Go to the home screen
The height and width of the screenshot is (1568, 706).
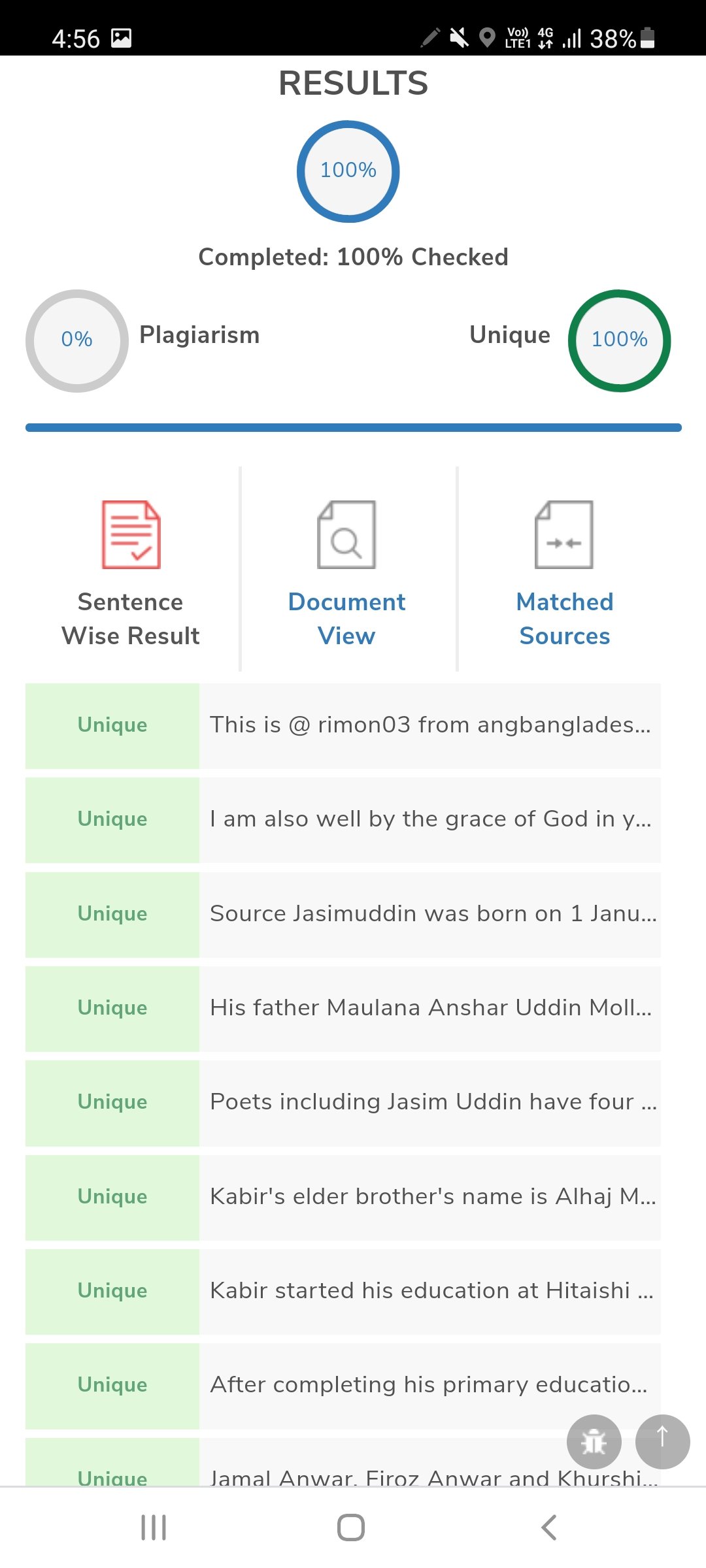pyautogui.click(x=351, y=1527)
